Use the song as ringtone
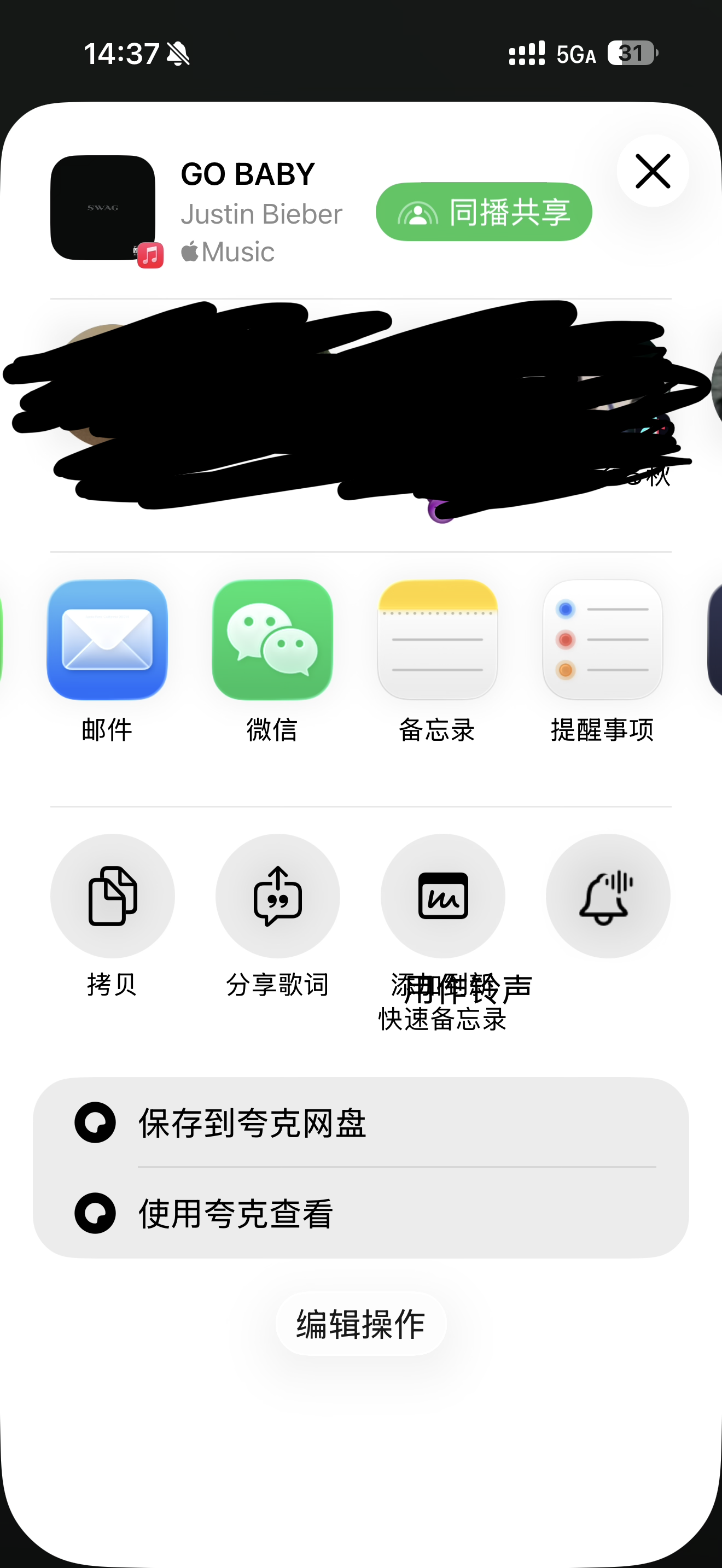The height and width of the screenshot is (1568, 722). point(608,896)
